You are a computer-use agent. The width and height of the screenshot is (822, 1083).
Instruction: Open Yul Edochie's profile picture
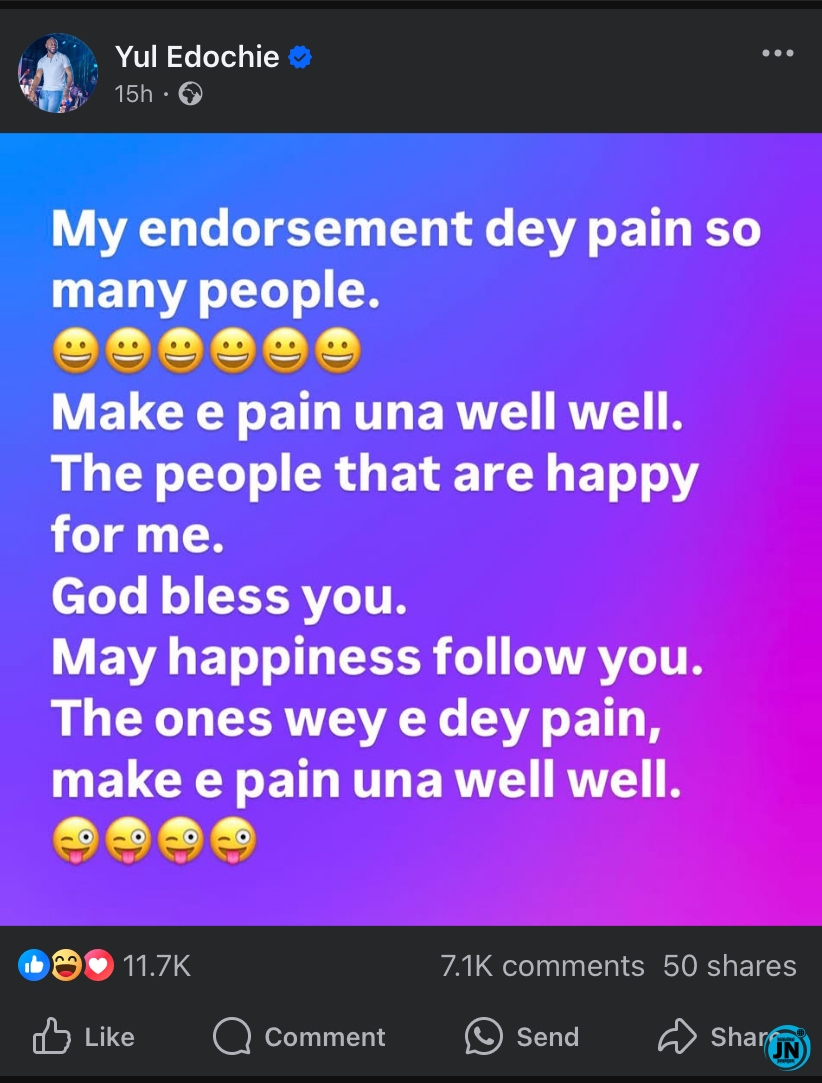click(58, 73)
